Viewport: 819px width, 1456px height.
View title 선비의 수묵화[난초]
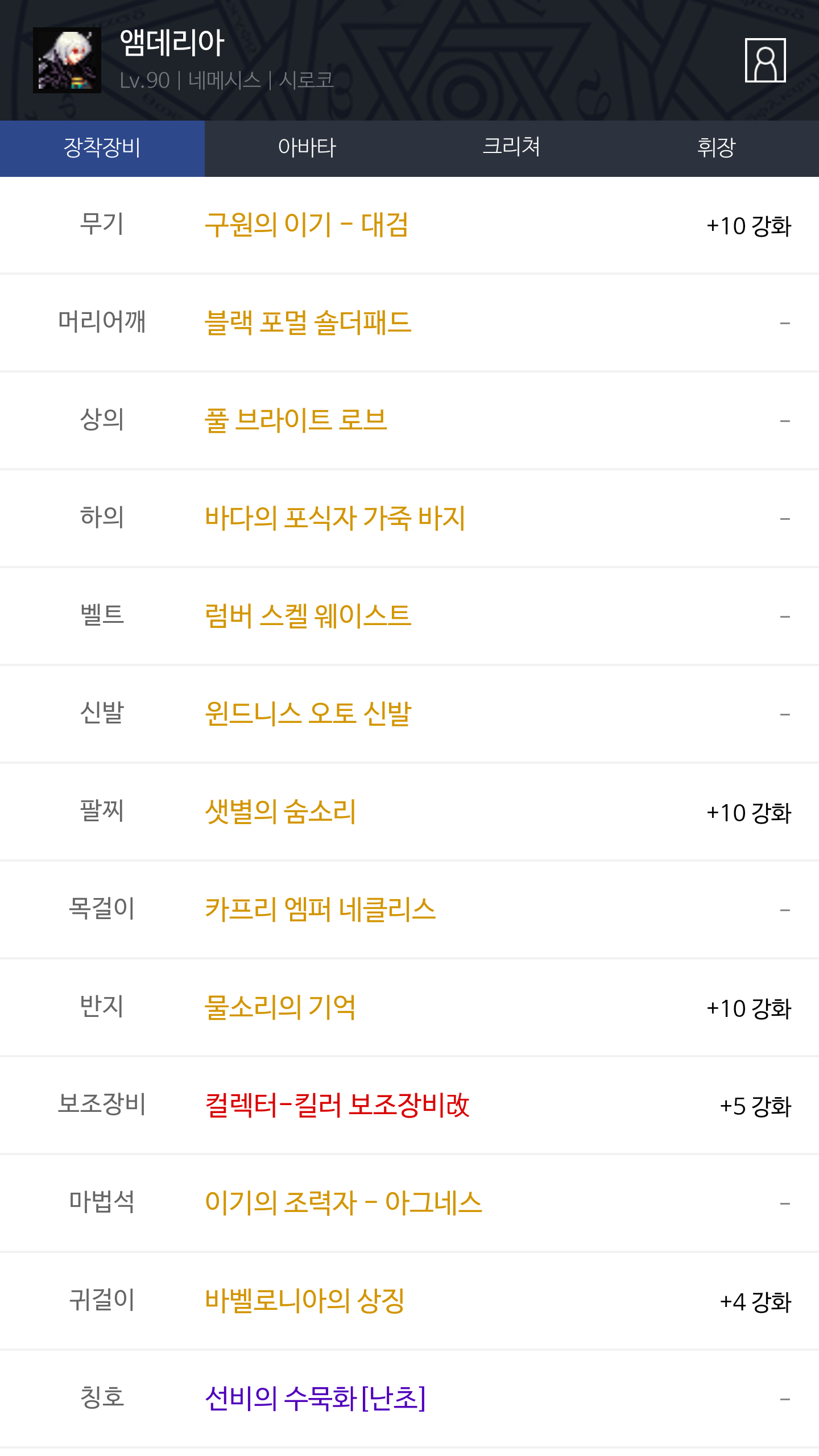click(315, 1399)
